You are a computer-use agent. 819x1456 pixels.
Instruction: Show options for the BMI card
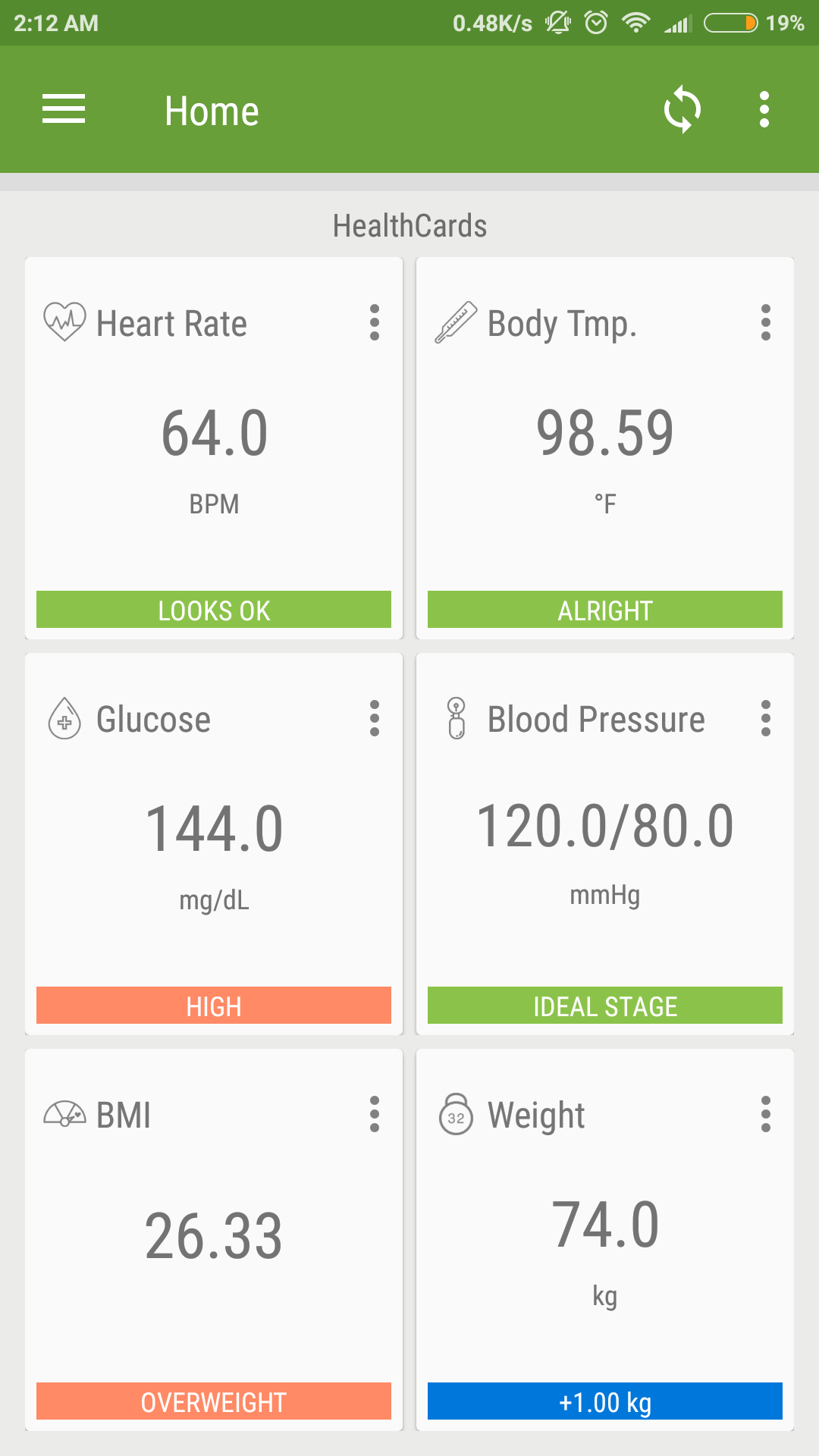tap(374, 1114)
